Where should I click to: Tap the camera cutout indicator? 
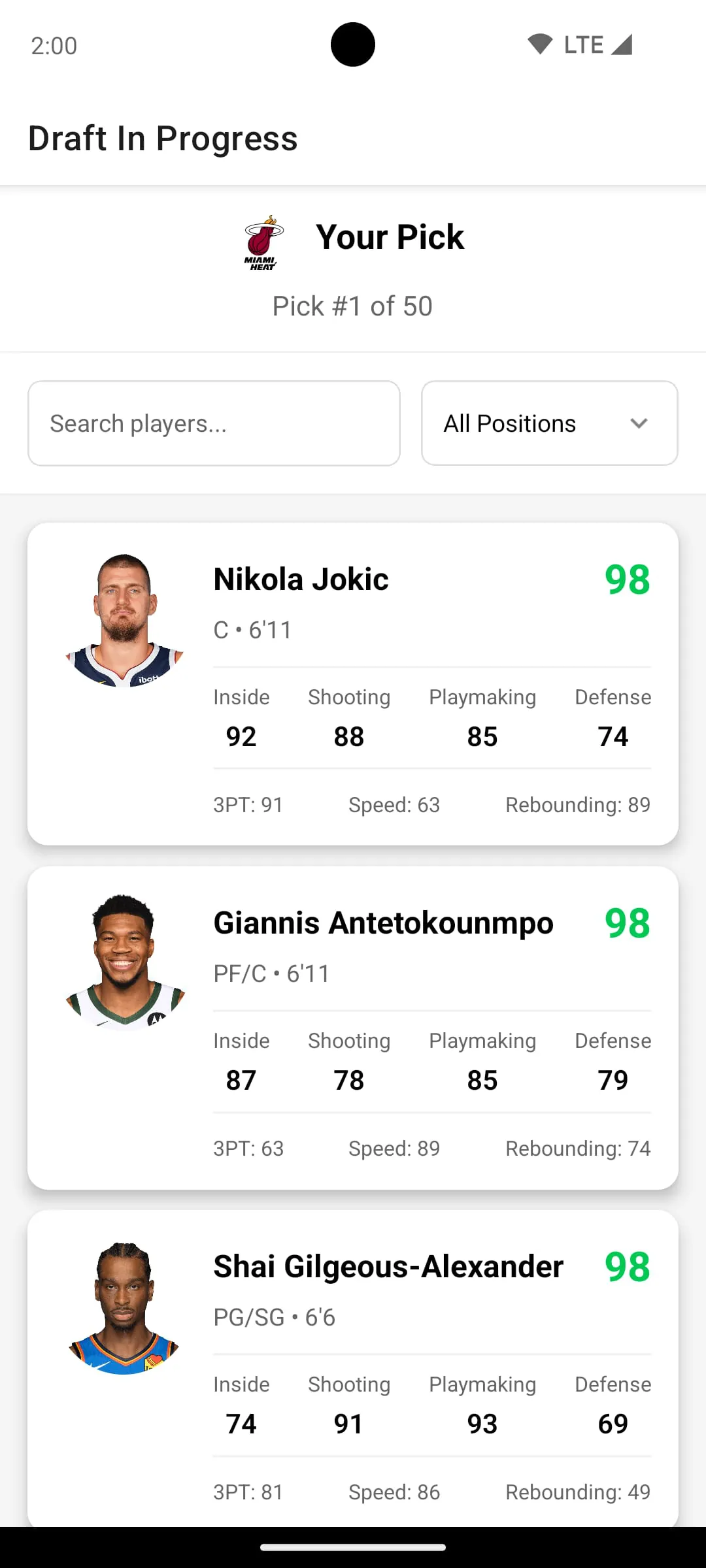pos(353,44)
